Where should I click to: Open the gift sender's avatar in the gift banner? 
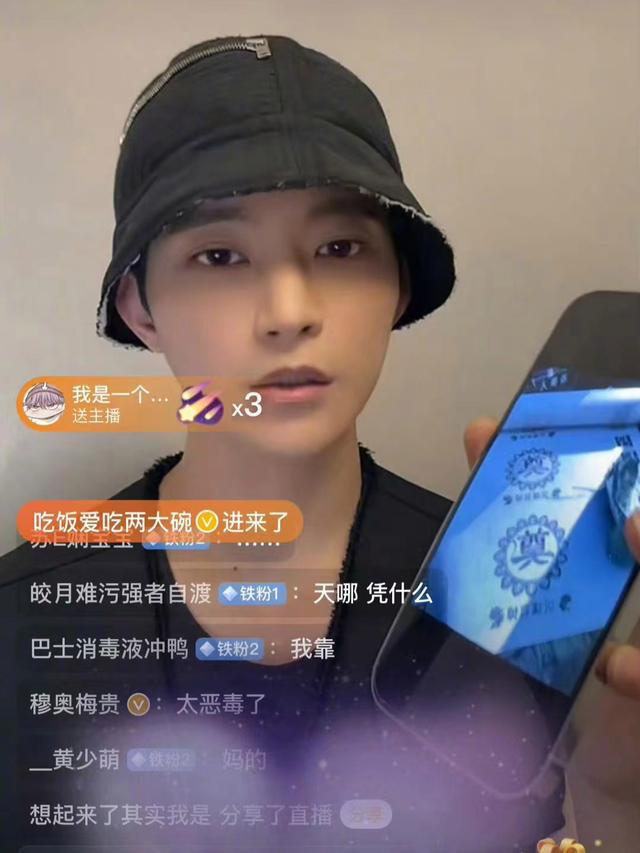pos(44,403)
